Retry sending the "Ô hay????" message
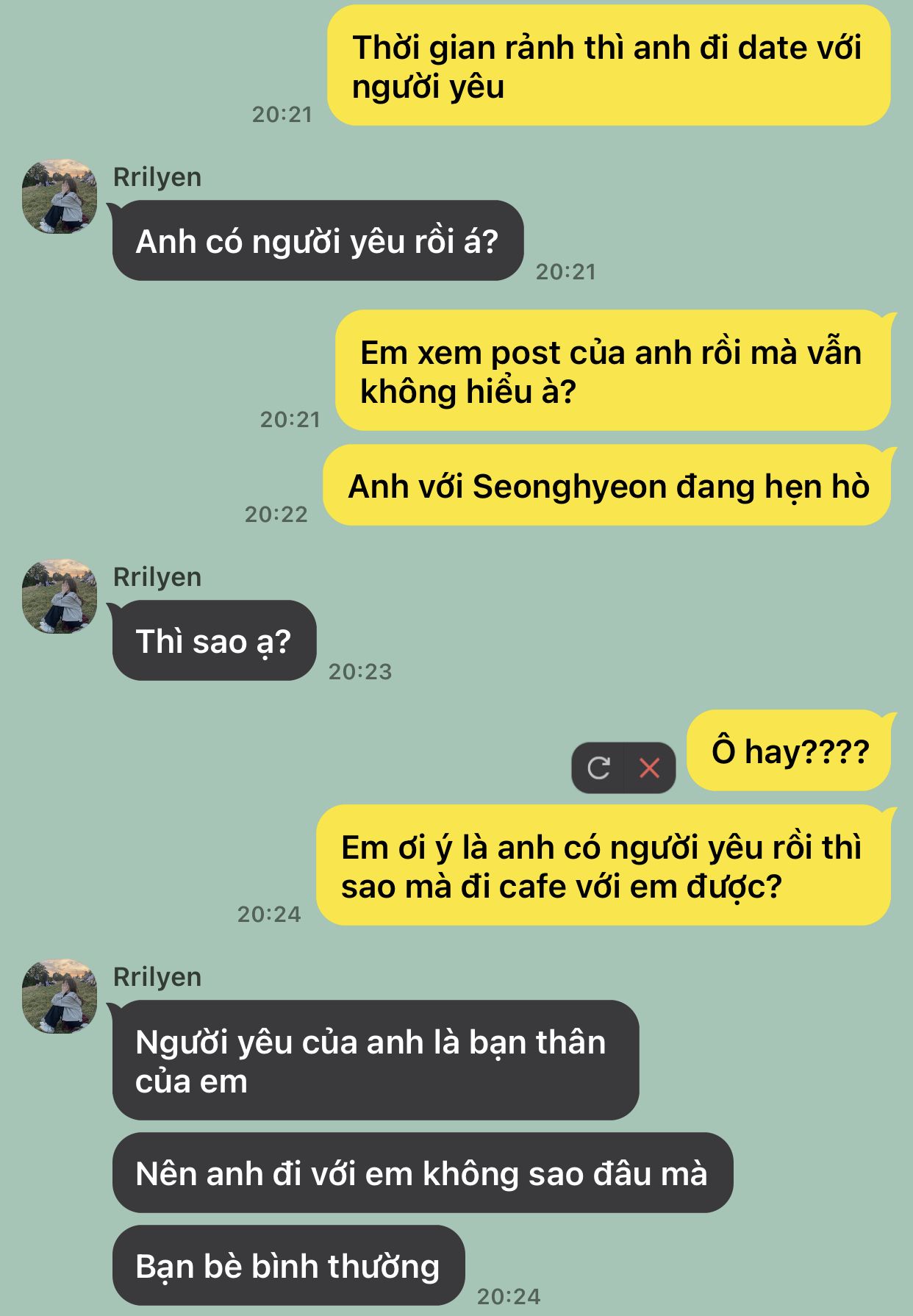913x1316 pixels. (x=598, y=768)
